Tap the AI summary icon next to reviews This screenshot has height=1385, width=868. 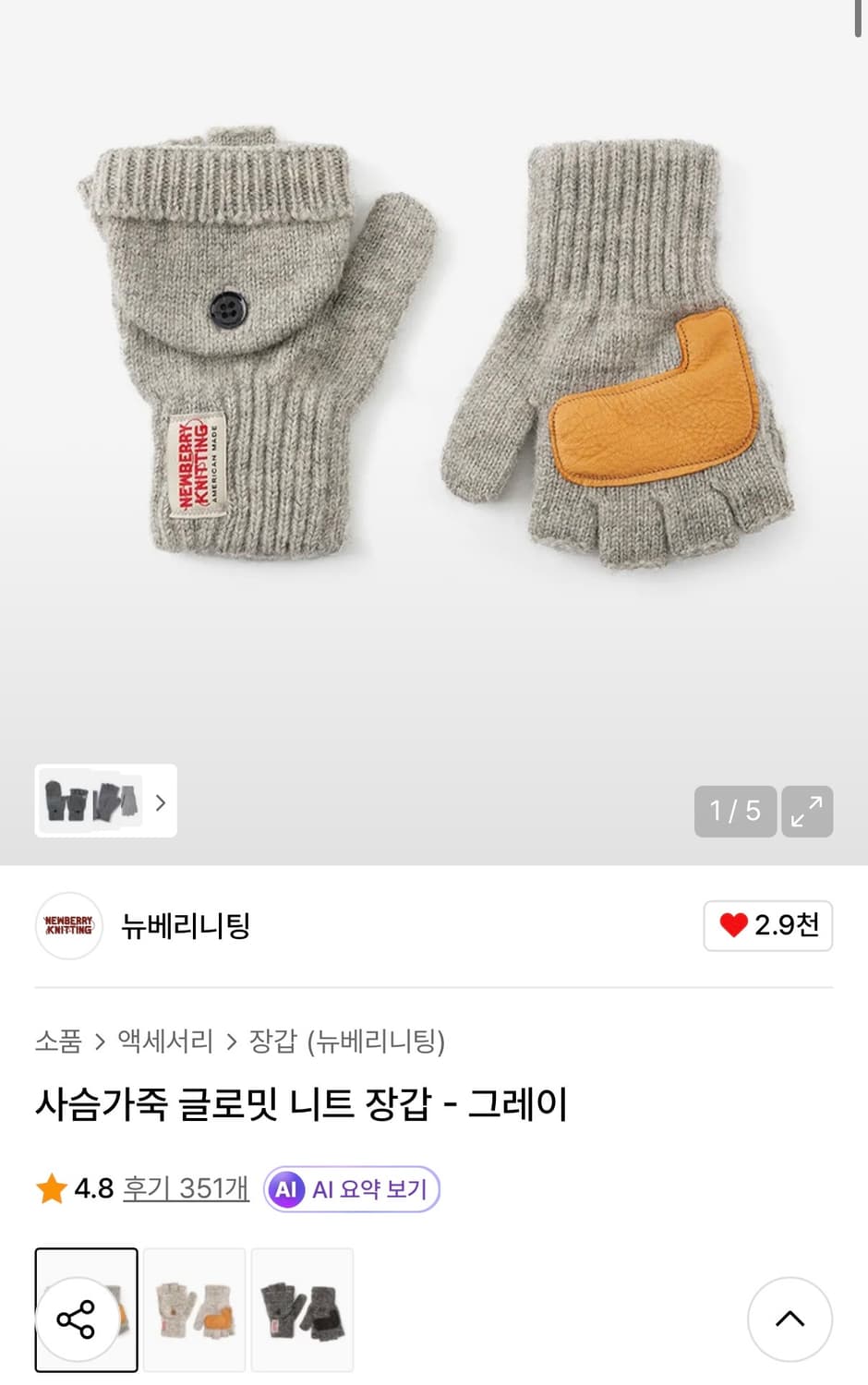[286, 1189]
